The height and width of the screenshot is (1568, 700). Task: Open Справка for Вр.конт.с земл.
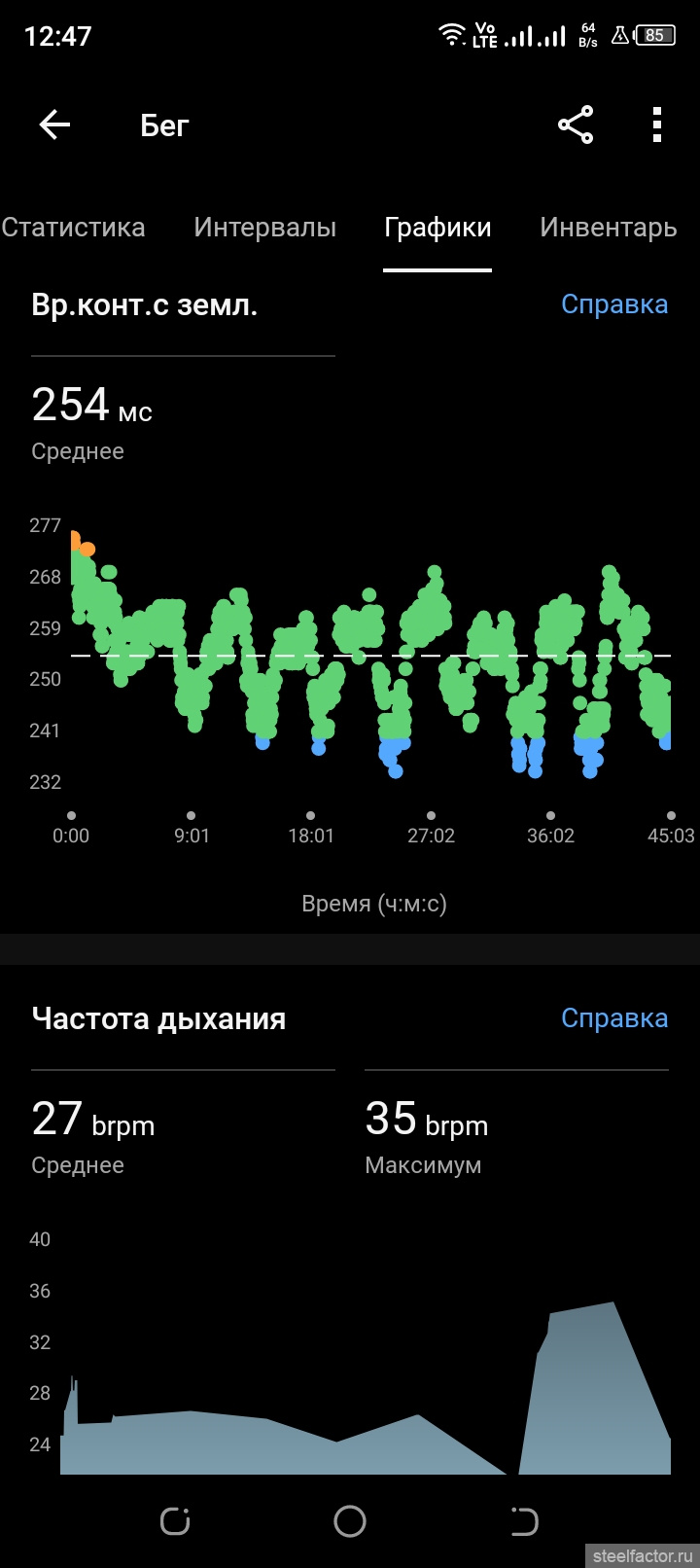click(614, 304)
